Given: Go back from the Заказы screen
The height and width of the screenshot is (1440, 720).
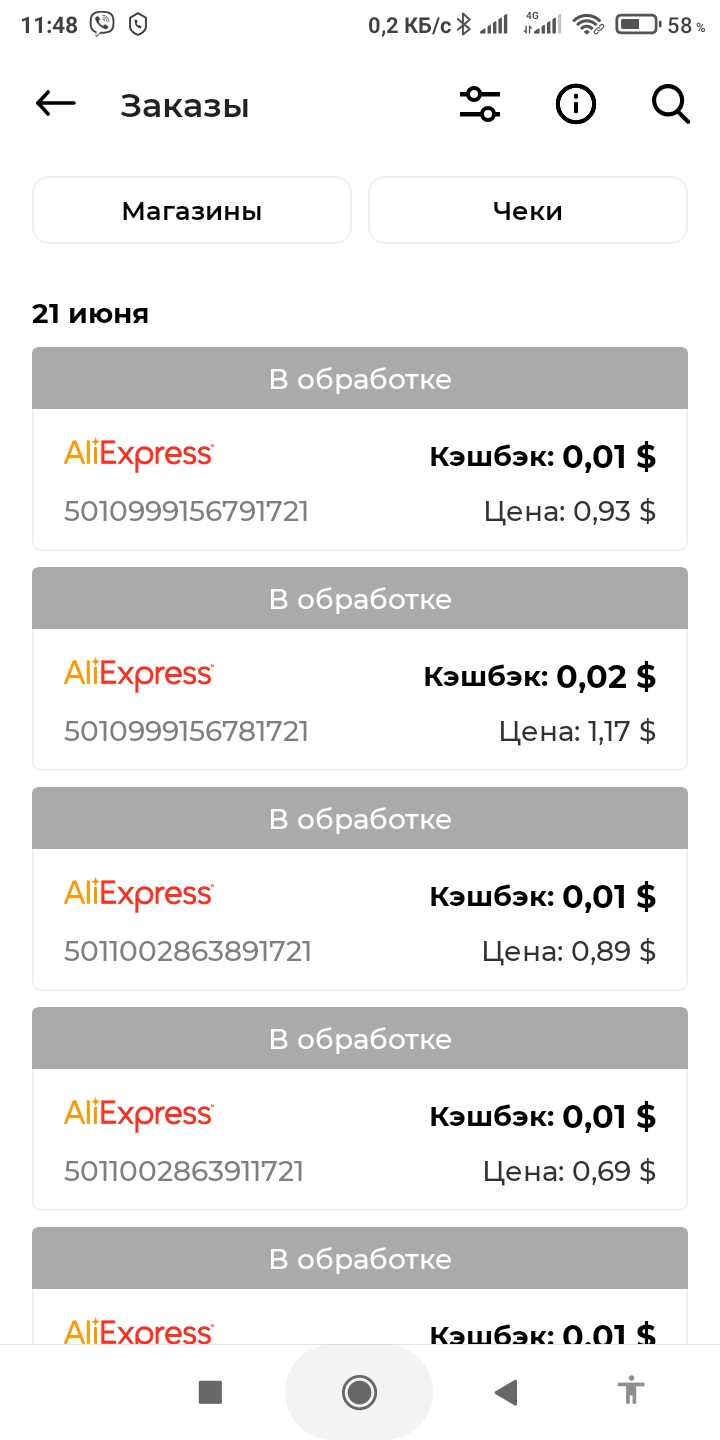Looking at the screenshot, I should tap(55, 104).
